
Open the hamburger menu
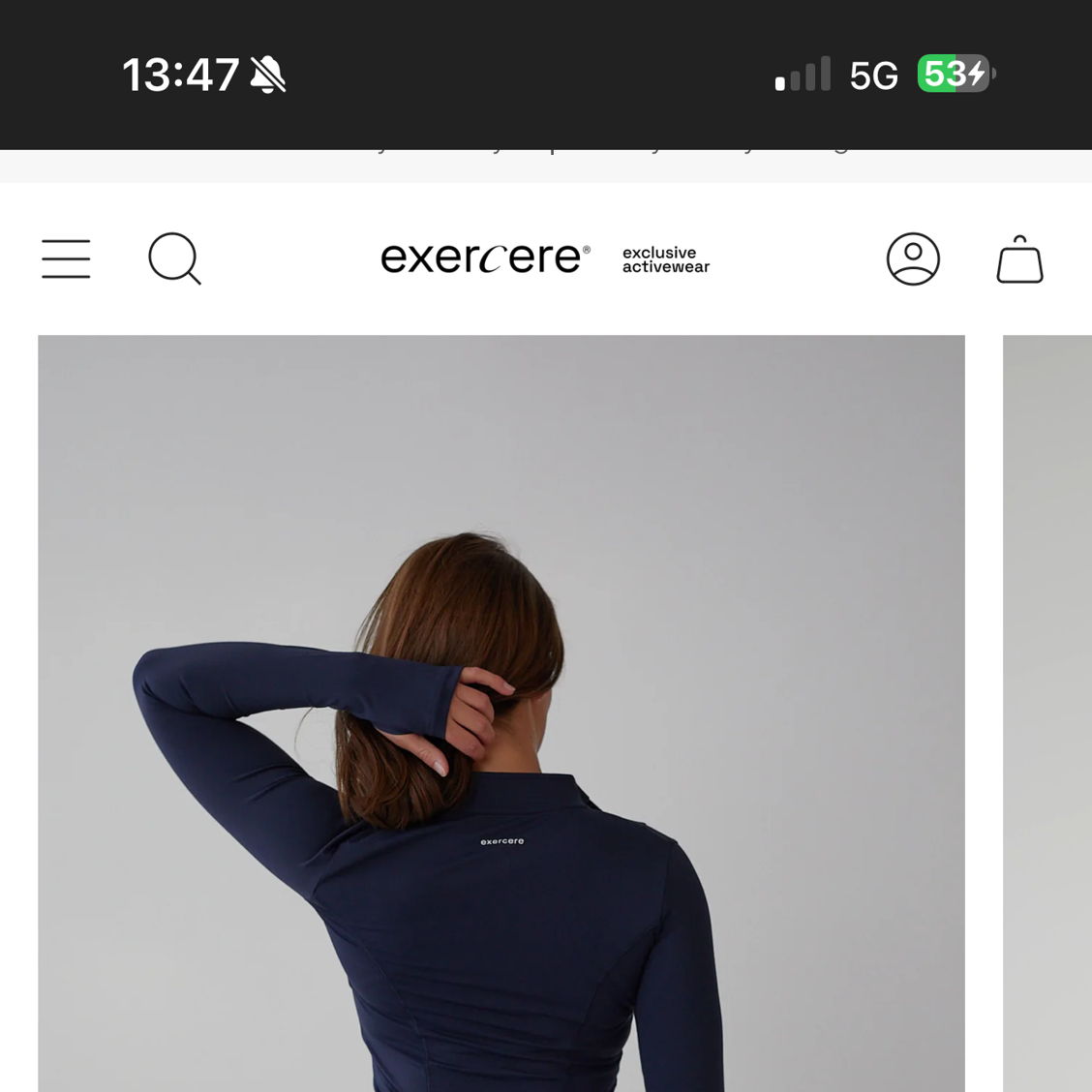[x=66, y=259]
